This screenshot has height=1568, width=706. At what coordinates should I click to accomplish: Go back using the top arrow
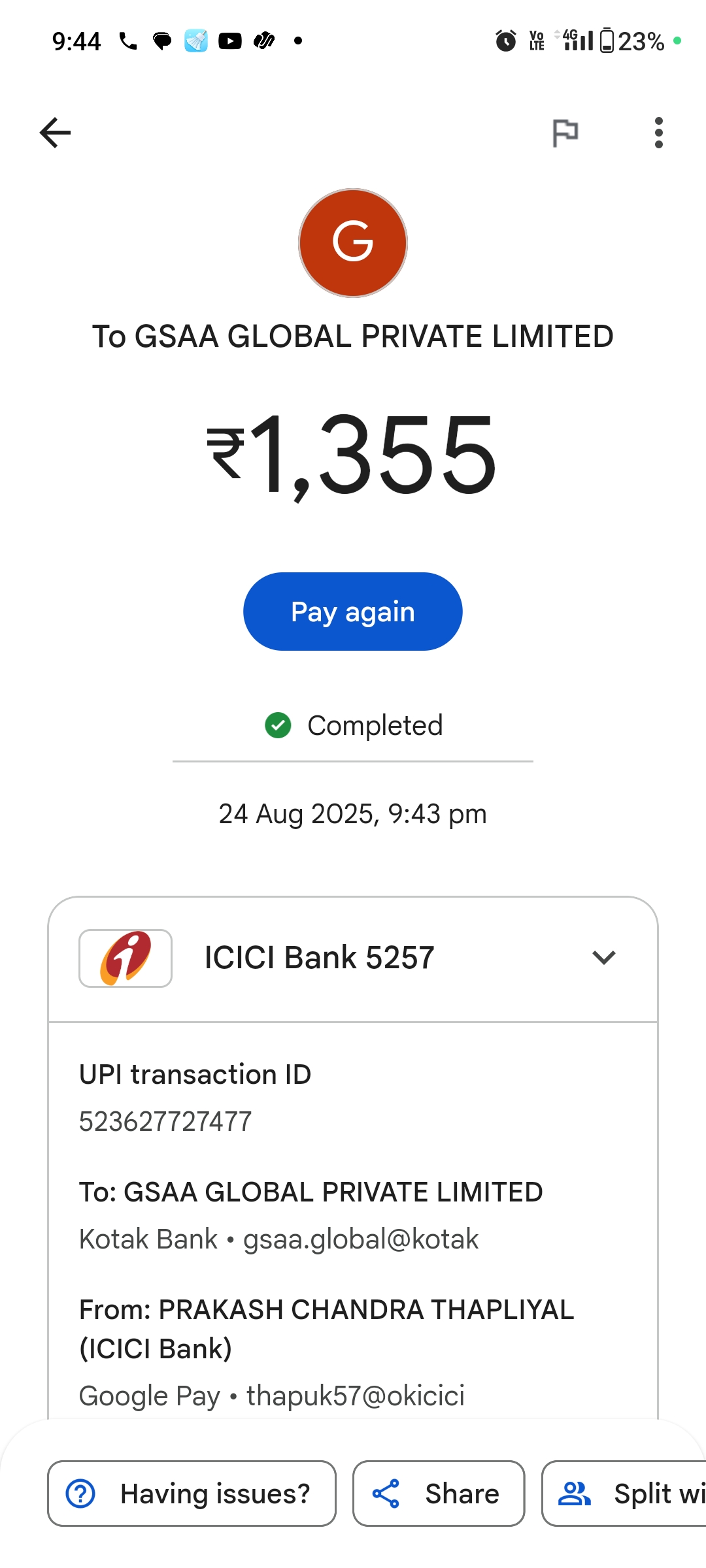coord(55,133)
